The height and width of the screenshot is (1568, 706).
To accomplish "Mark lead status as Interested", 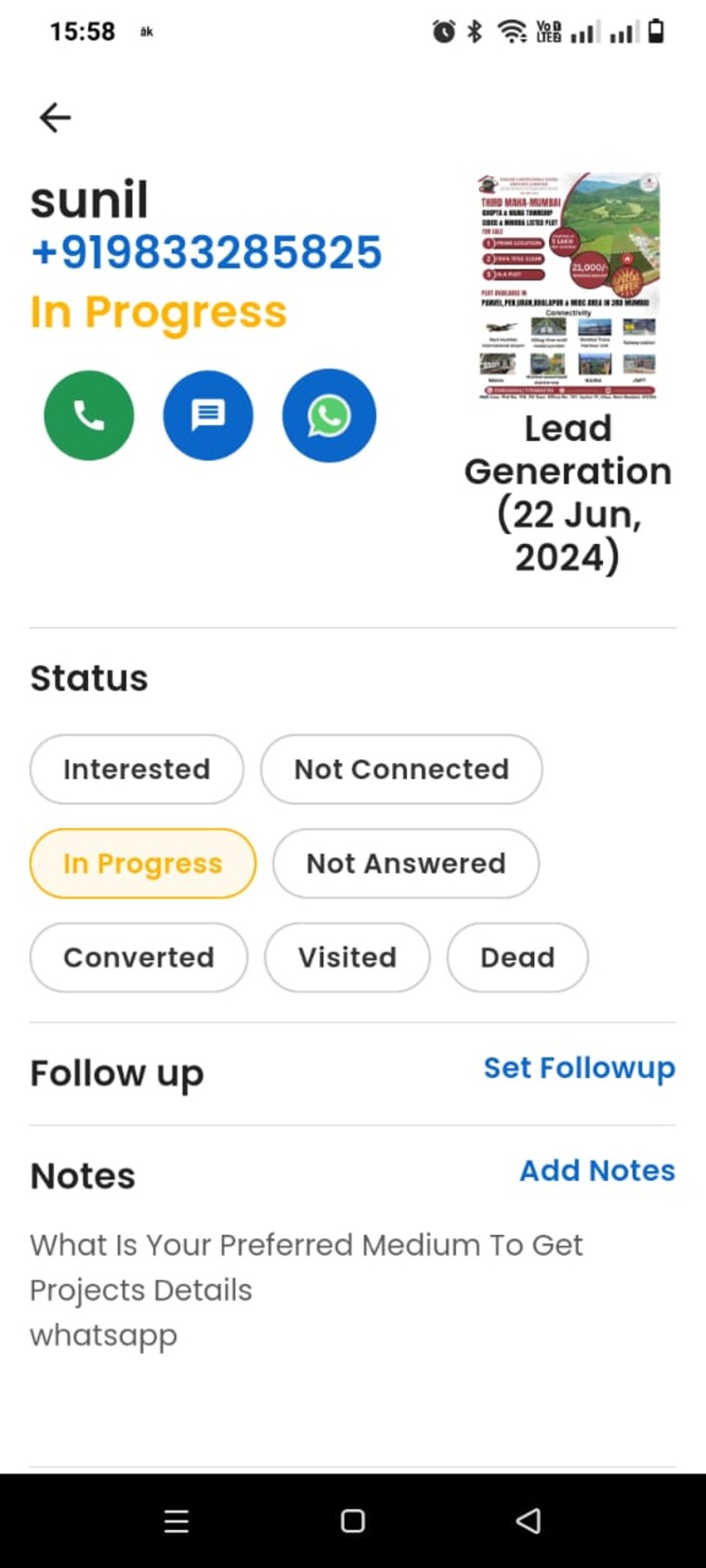I will point(137,770).
